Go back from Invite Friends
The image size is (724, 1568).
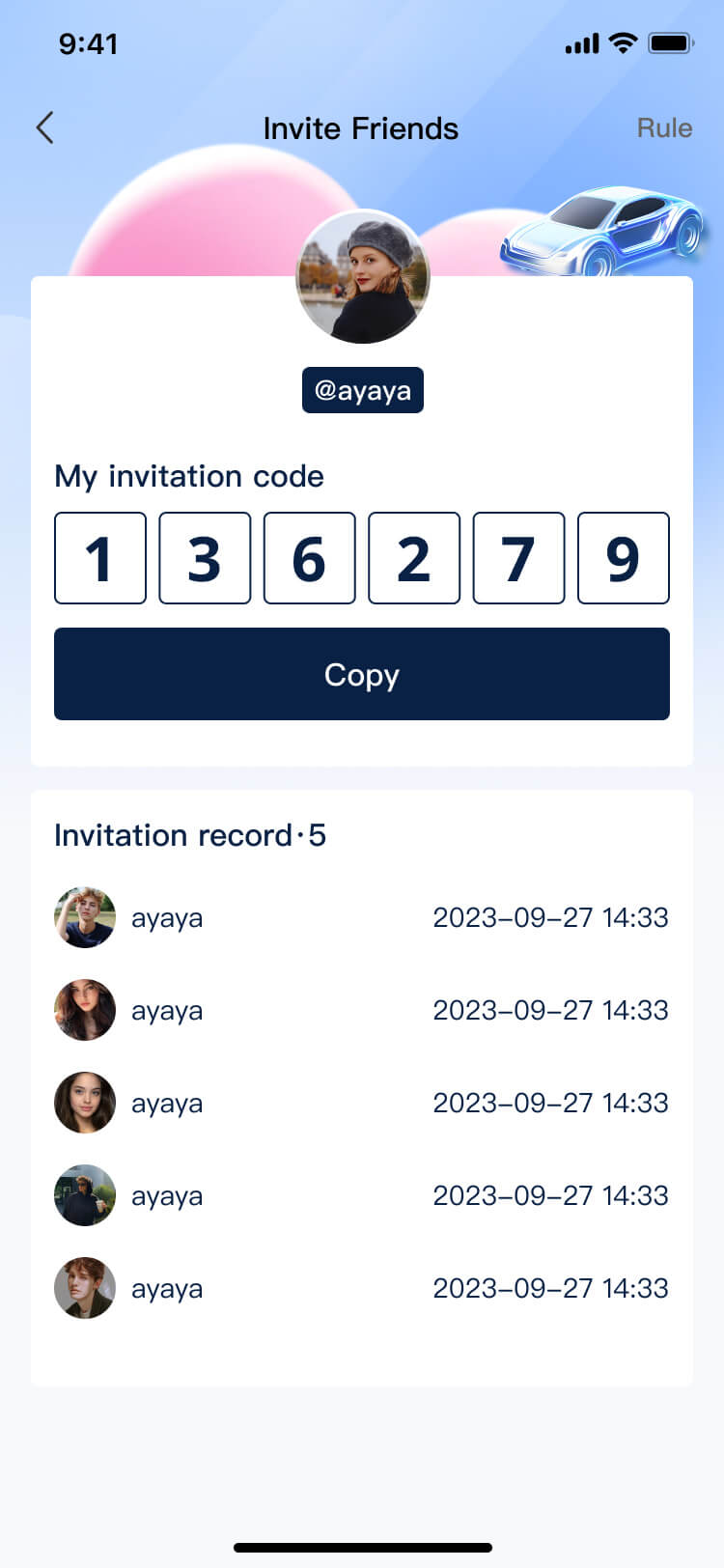pyautogui.click(x=44, y=127)
